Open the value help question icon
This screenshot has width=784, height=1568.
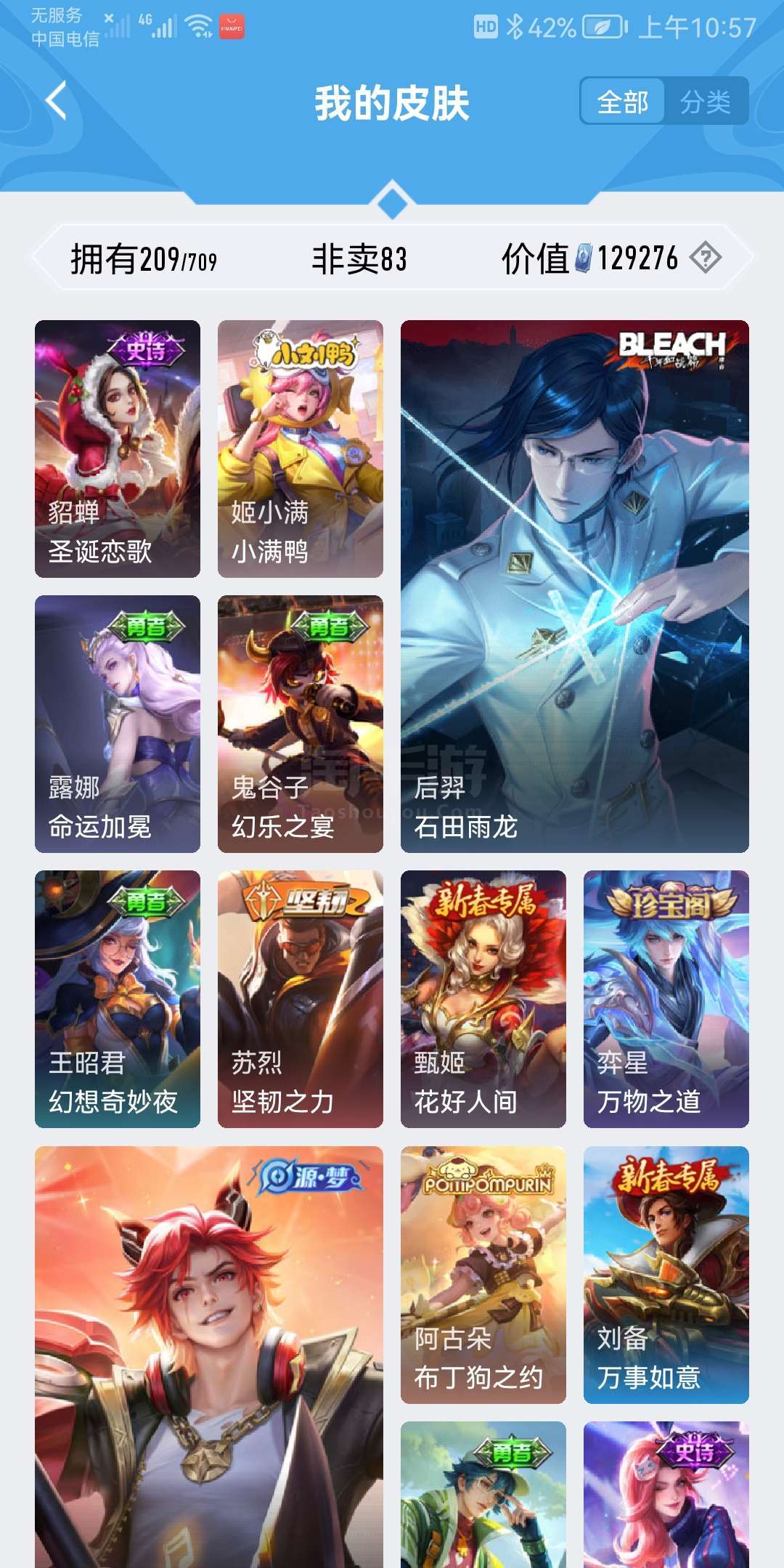click(x=705, y=258)
